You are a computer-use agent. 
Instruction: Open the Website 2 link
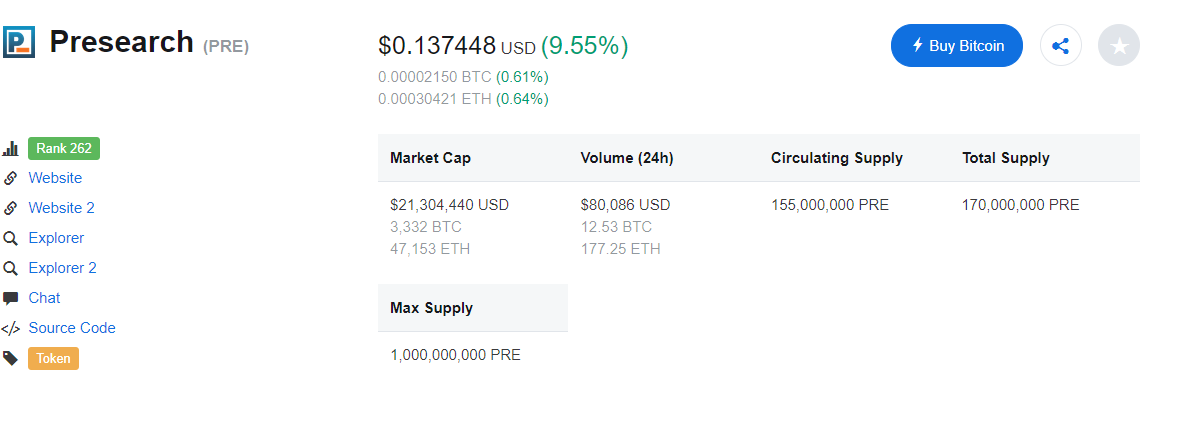(61, 208)
